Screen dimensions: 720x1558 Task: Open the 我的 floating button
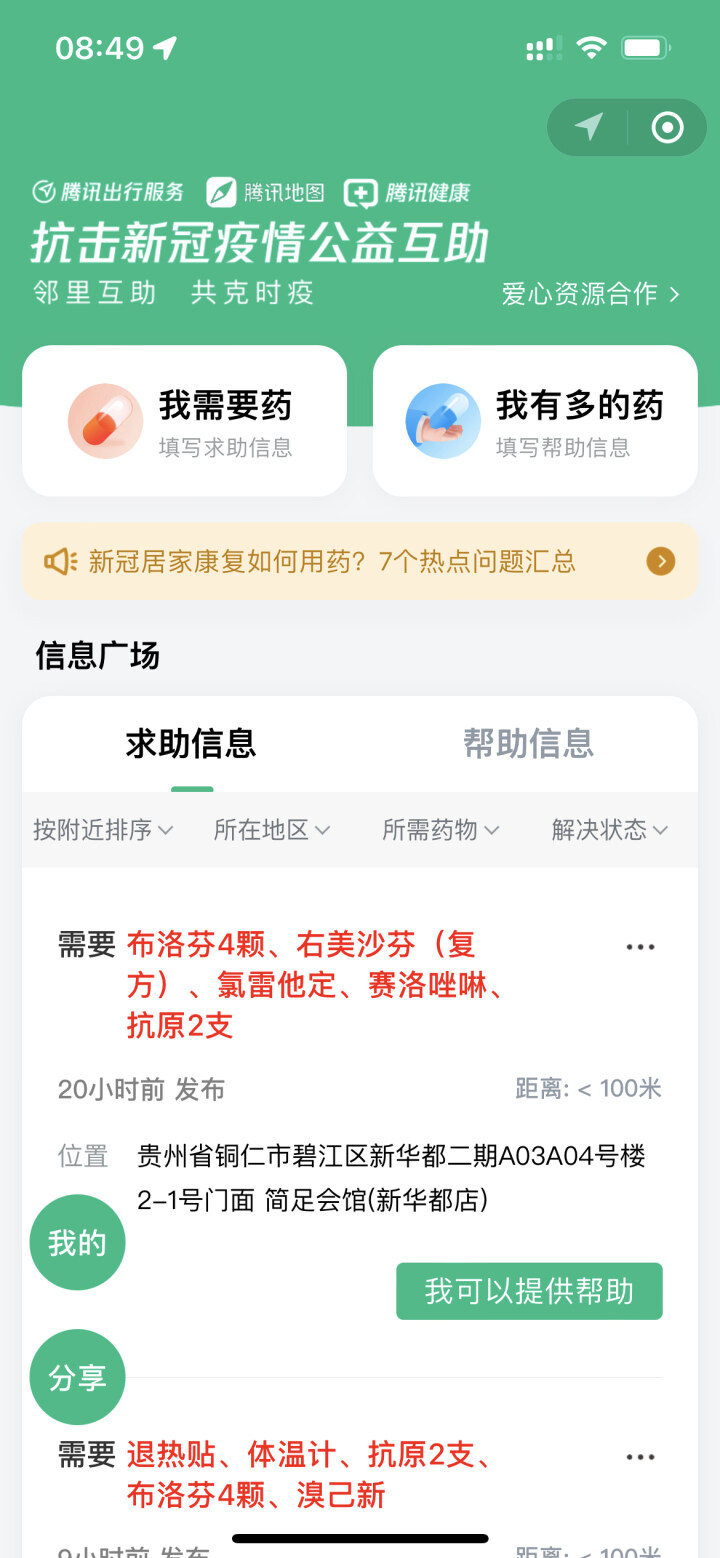77,1243
